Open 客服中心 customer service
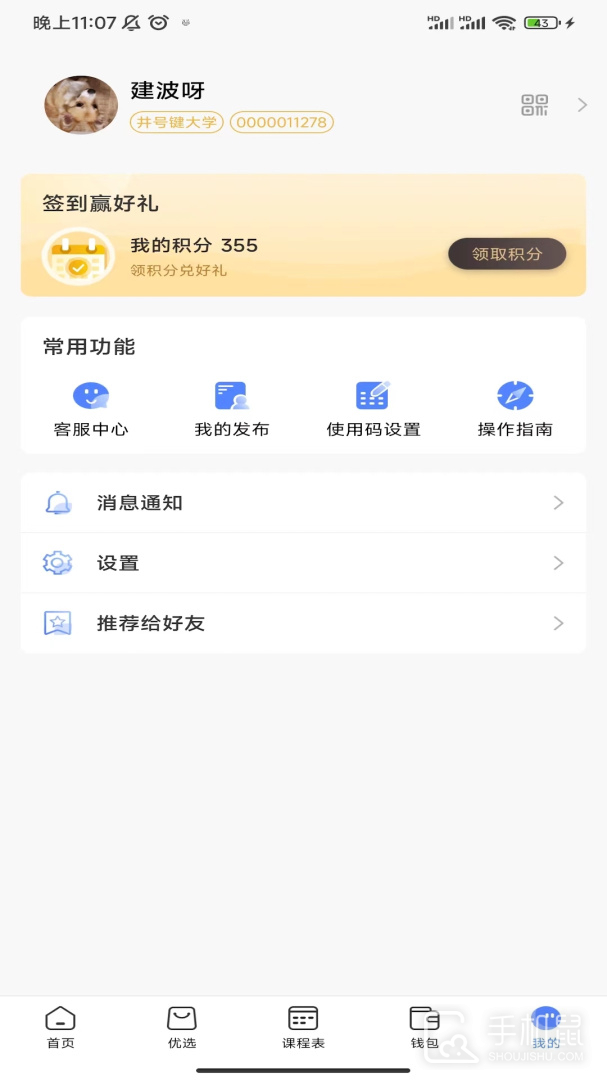 coord(91,409)
